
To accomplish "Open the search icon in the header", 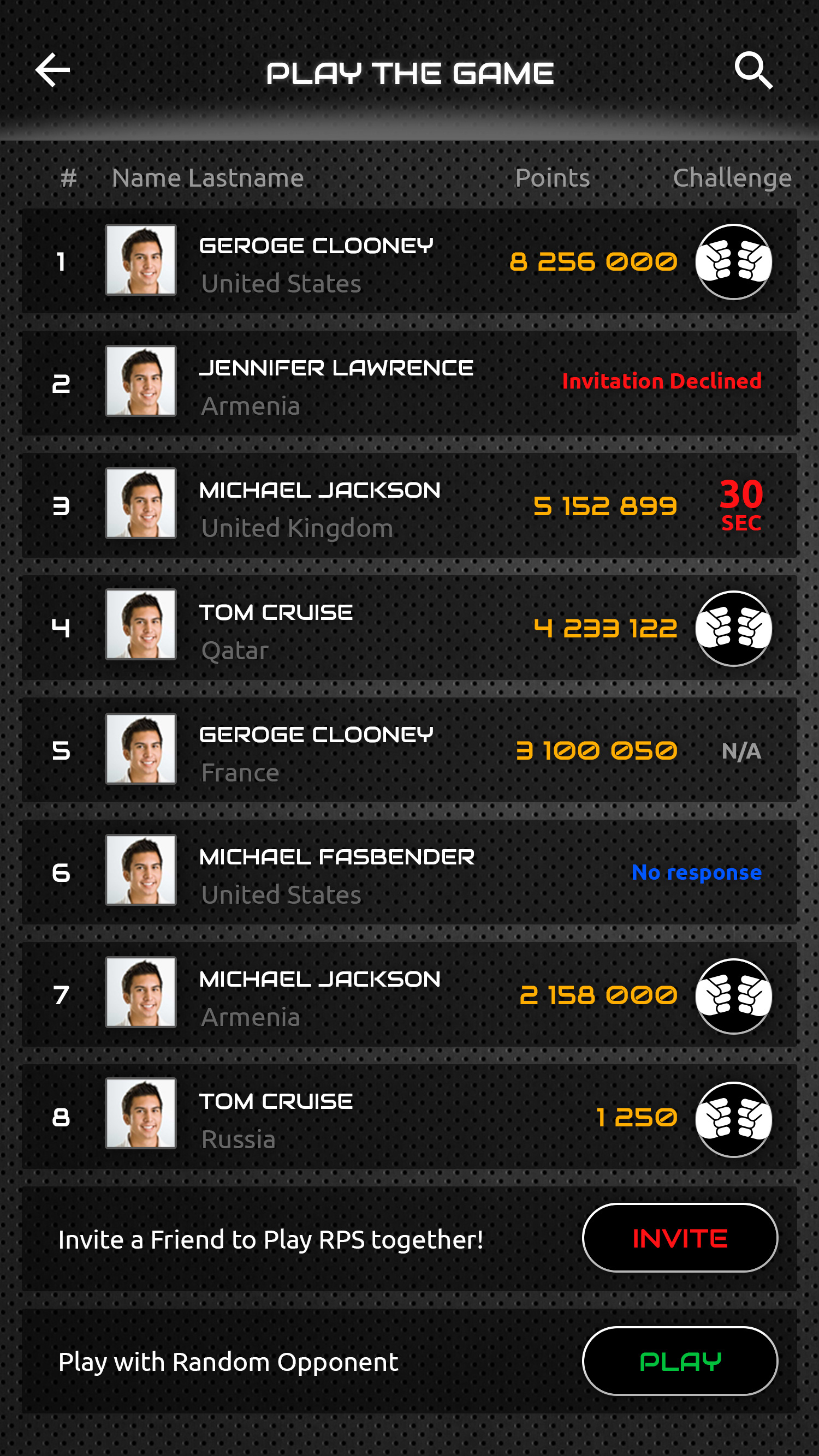I will pyautogui.click(x=753, y=70).
